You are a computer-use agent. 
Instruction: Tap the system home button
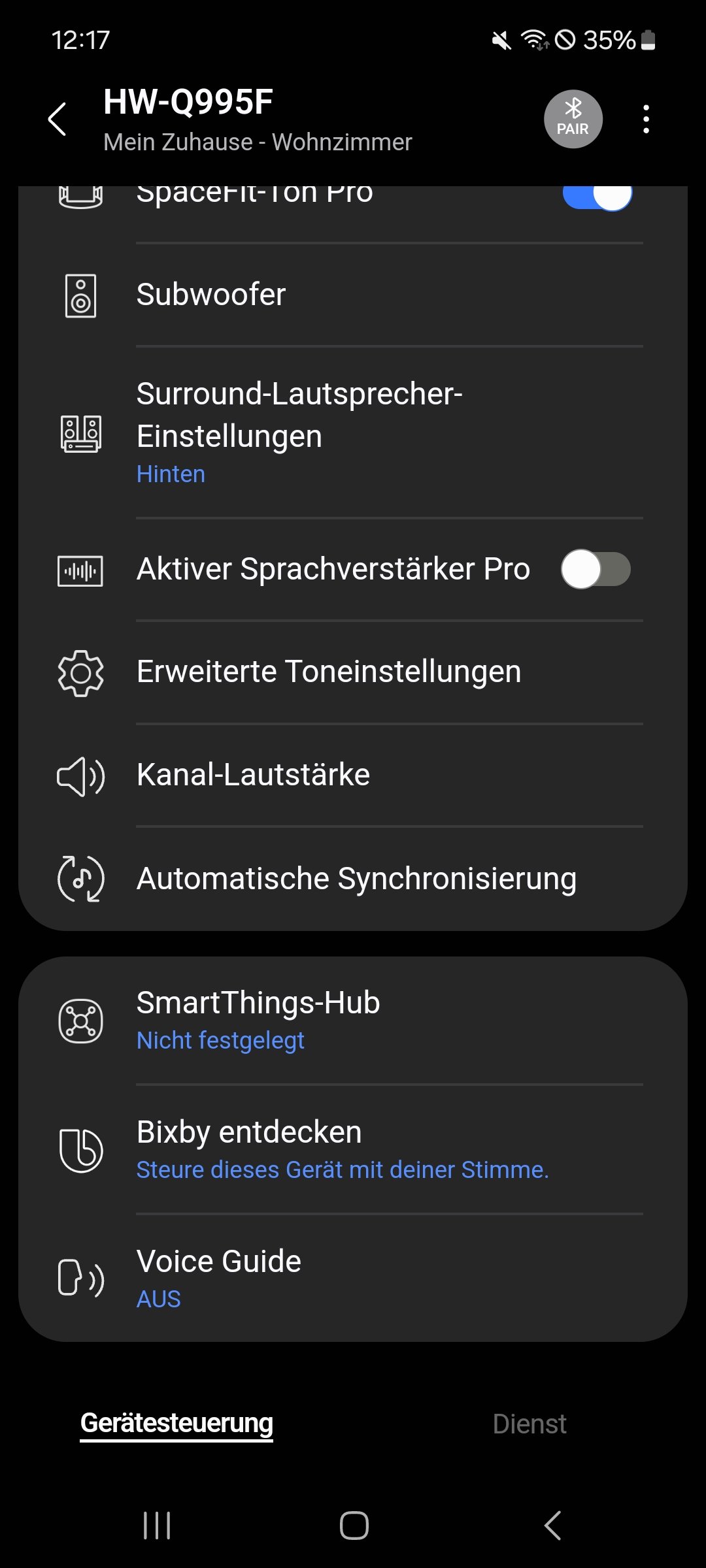354,1526
